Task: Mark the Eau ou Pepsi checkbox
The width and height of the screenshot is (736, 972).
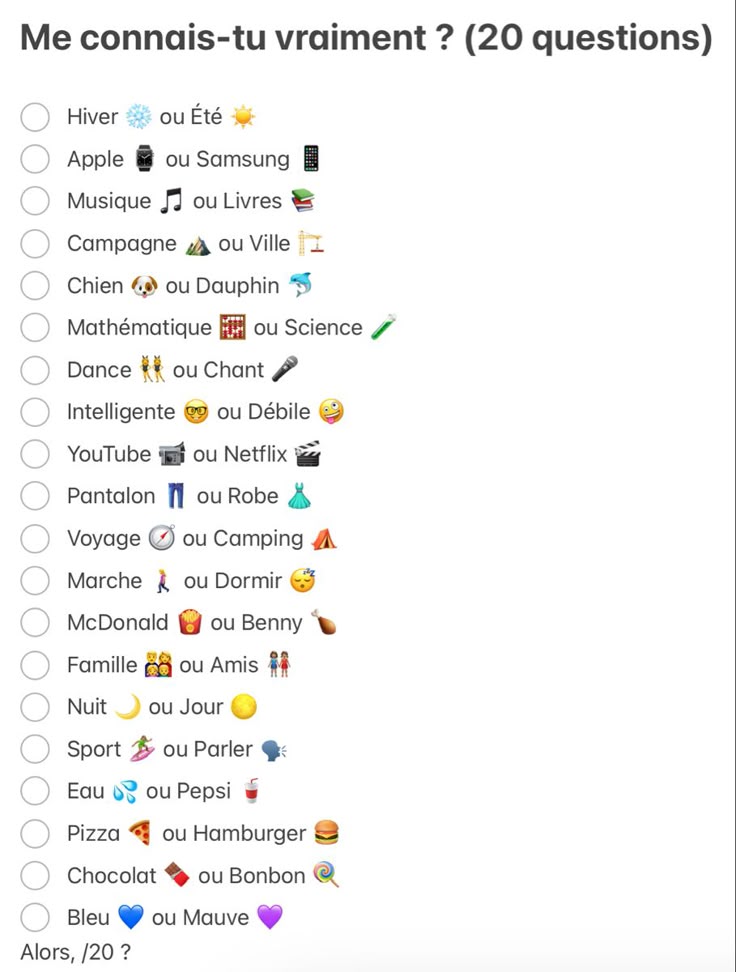Action: 36,792
